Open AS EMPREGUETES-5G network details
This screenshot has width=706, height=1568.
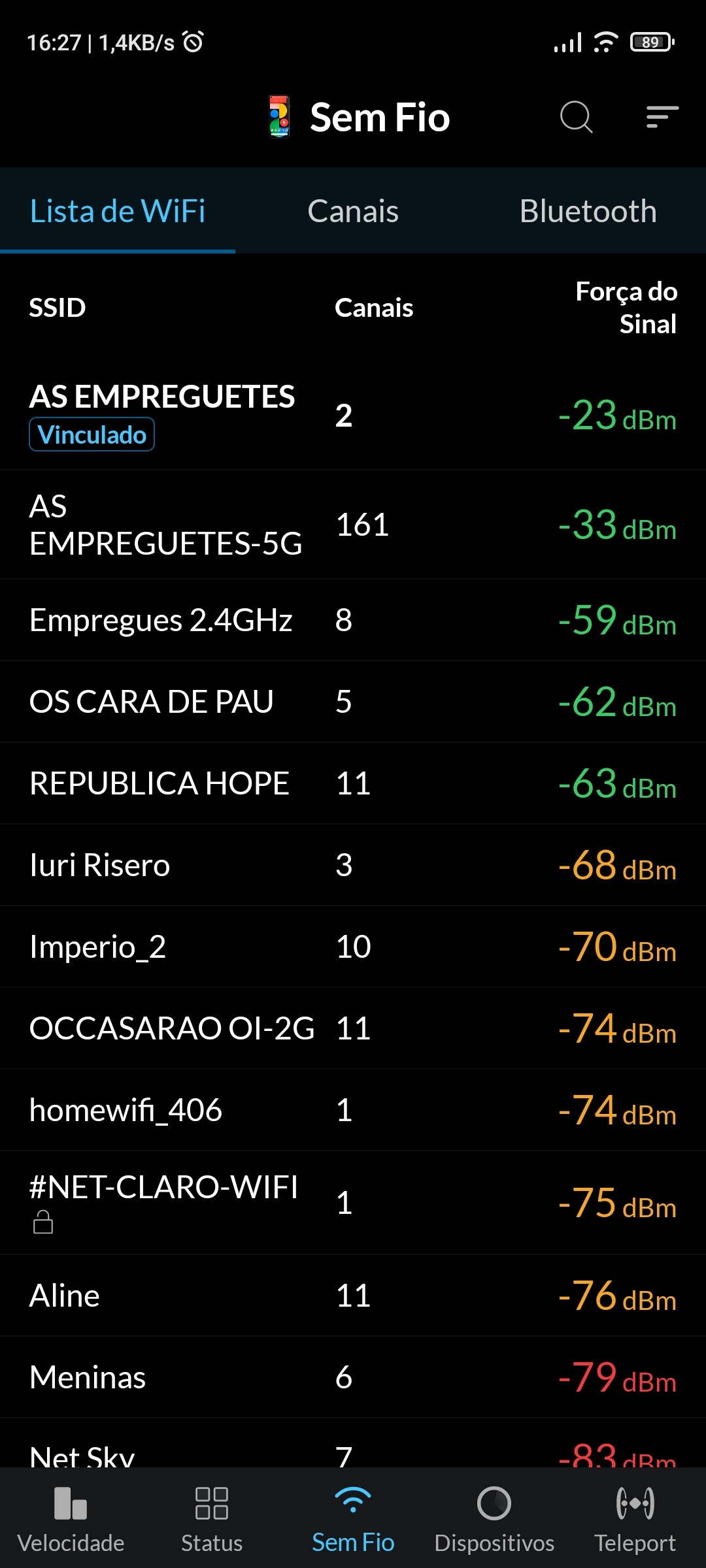tap(353, 525)
